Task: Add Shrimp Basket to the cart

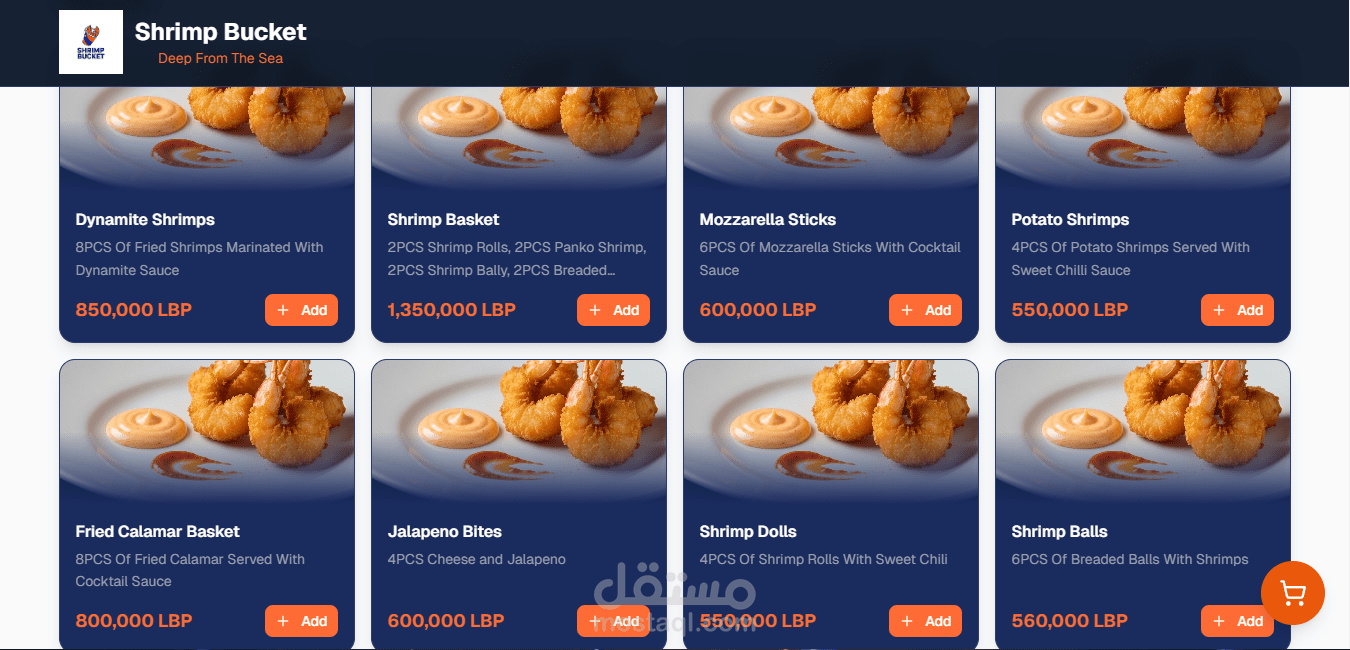Action: (x=613, y=310)
